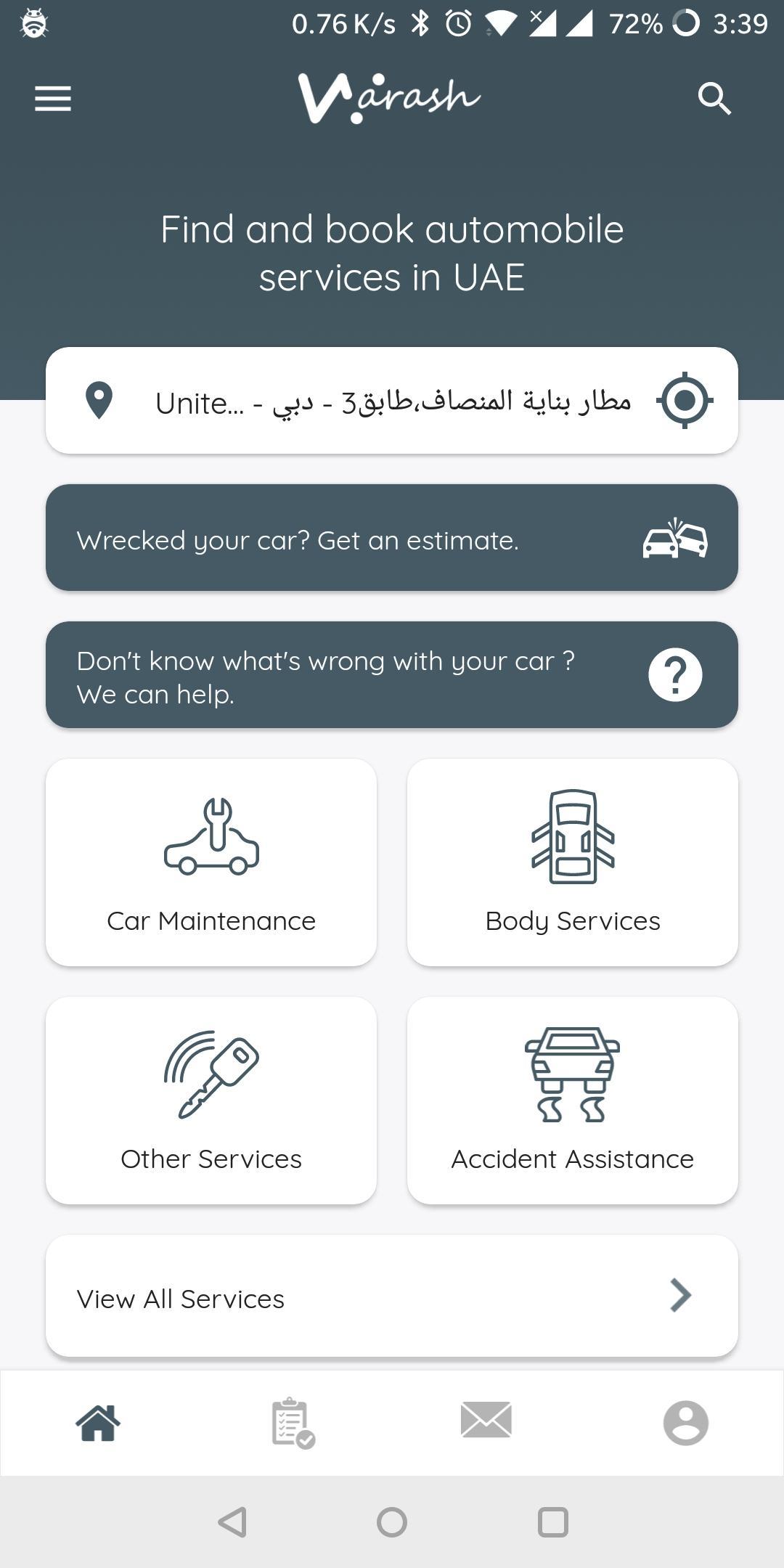
Task: Expand View All Services
Action: pos(392,1297)
